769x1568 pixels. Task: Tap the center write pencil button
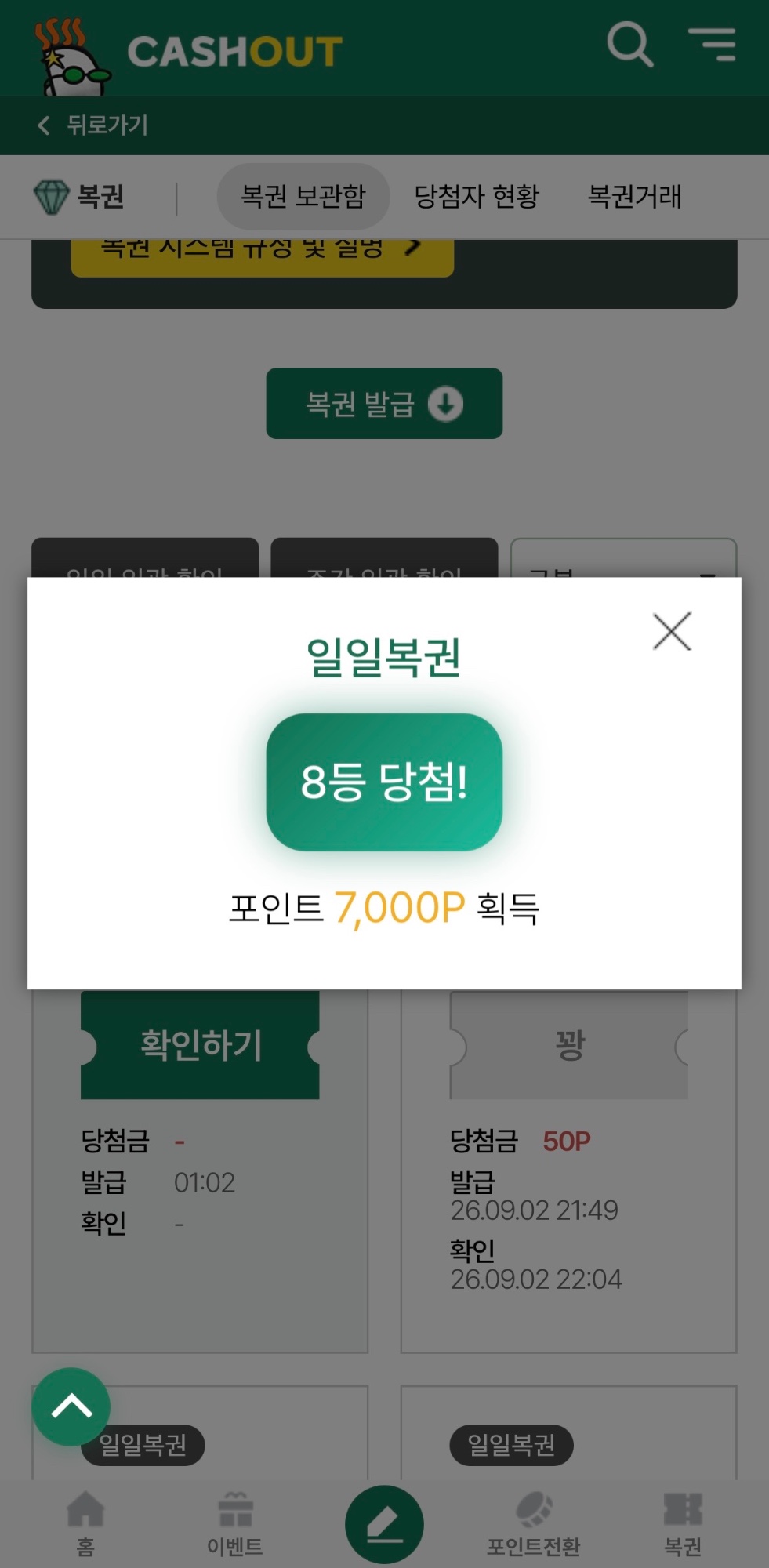pos(384,1524)
